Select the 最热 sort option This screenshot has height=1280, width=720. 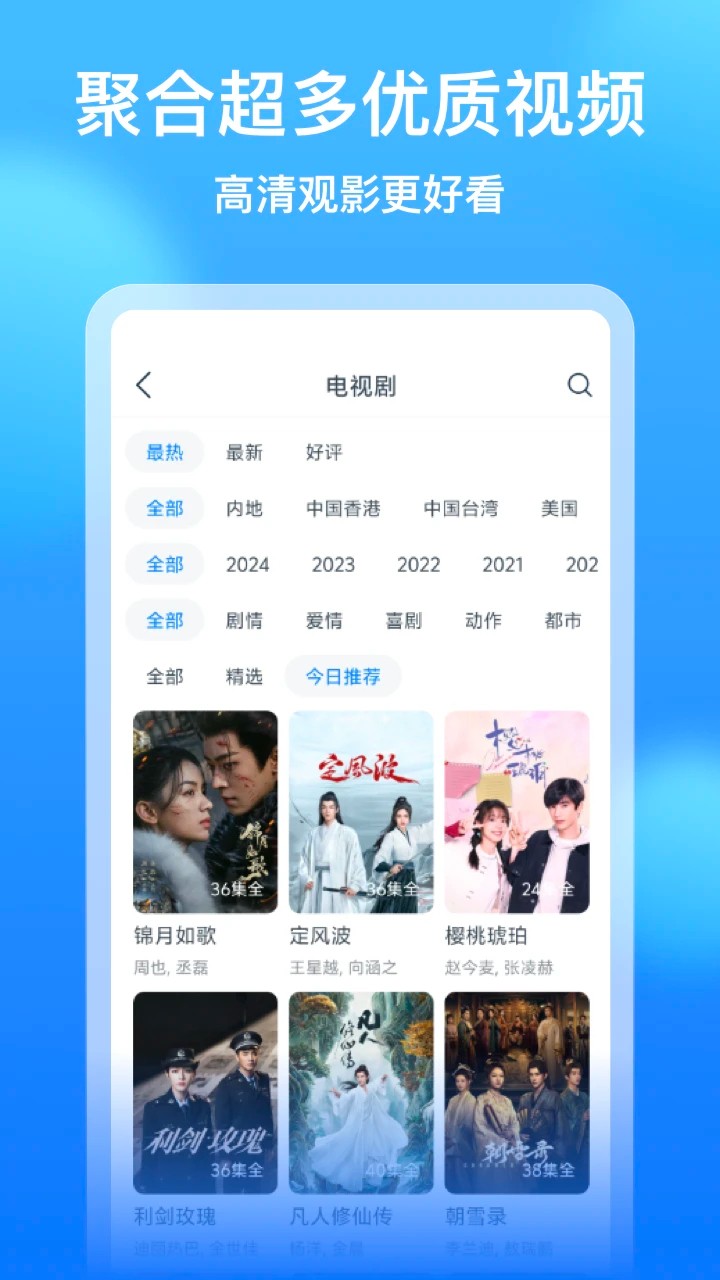pyautogui.click(x=165, y=452)
